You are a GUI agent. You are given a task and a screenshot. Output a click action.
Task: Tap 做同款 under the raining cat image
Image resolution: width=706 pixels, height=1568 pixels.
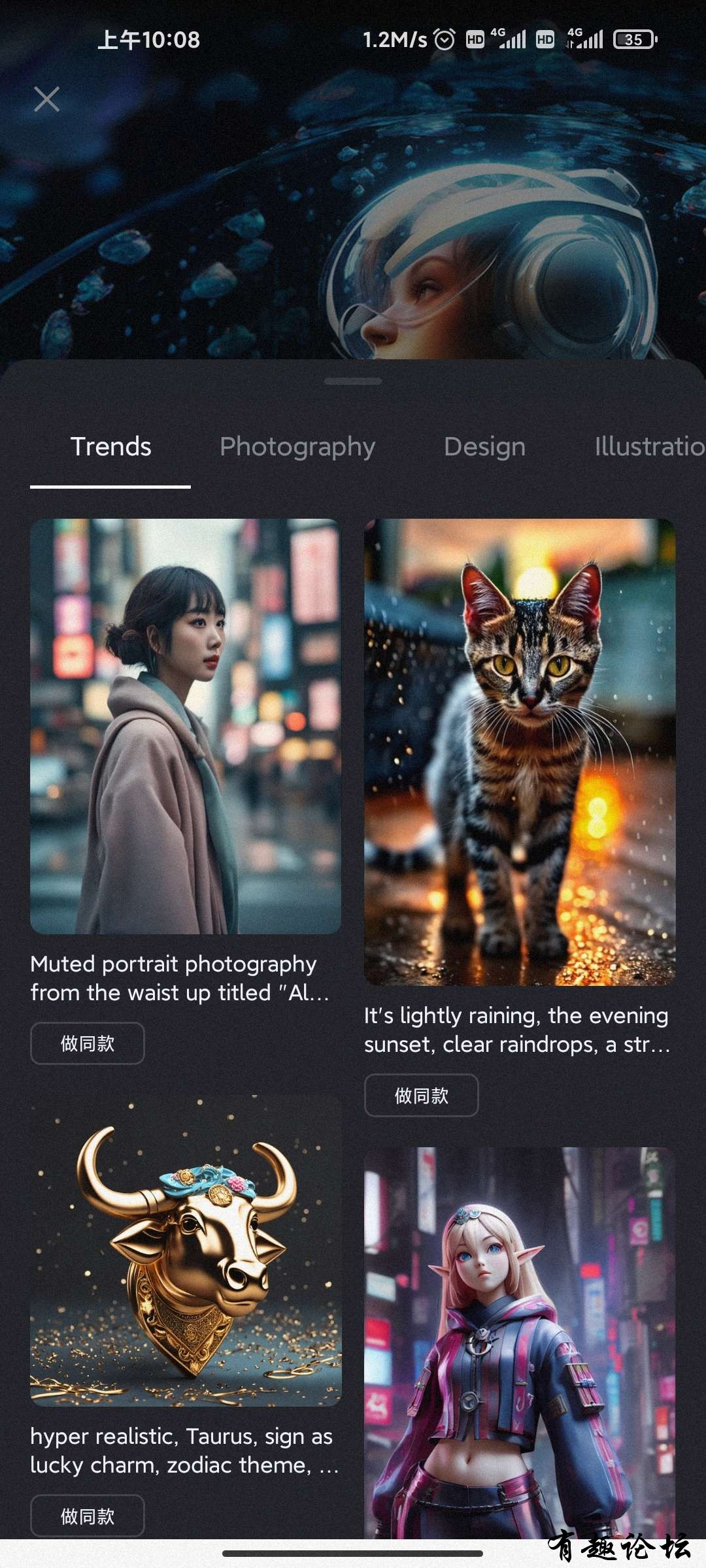[421, 1096]
